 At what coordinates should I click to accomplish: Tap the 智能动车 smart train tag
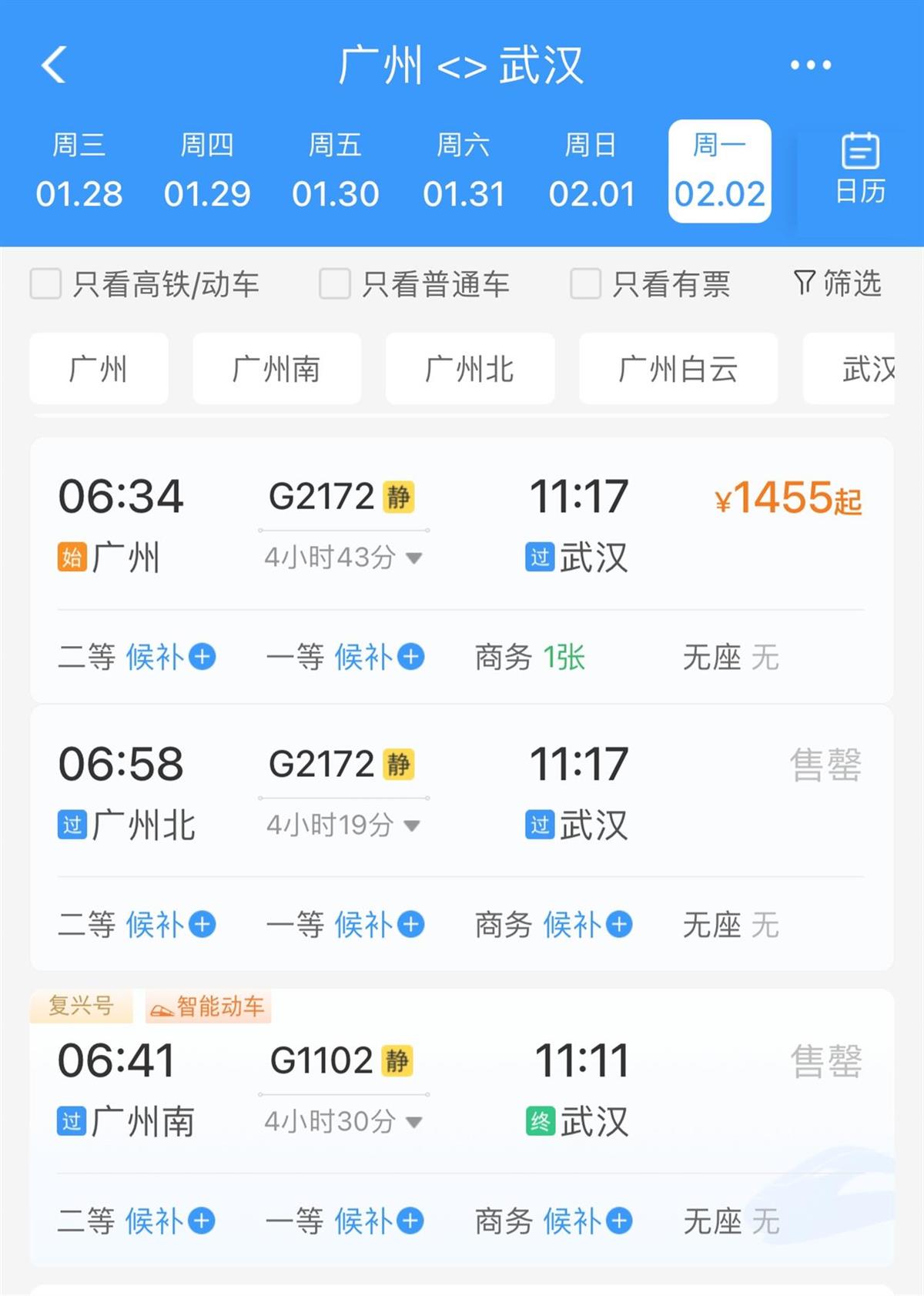207,1004
